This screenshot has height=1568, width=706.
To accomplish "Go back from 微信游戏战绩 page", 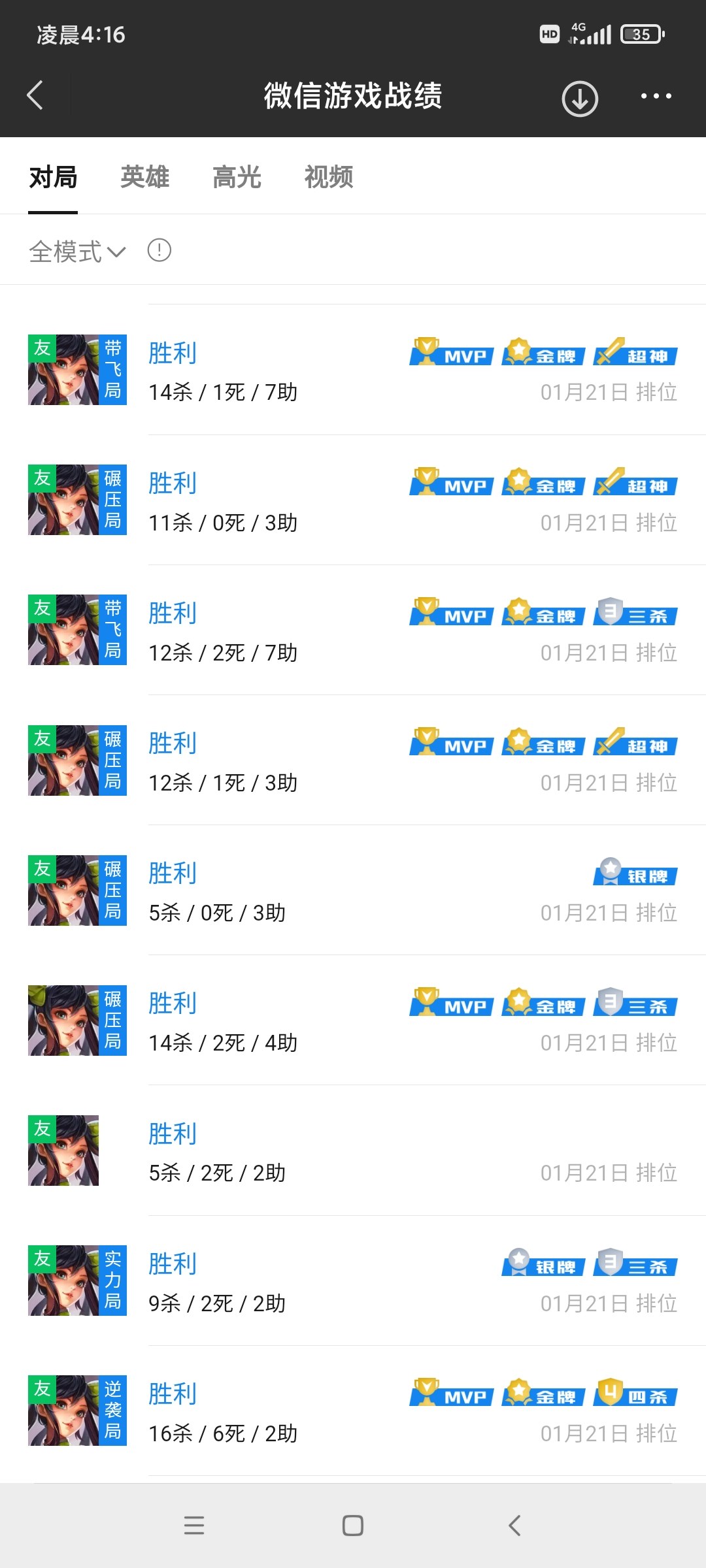I will [35, 96].
